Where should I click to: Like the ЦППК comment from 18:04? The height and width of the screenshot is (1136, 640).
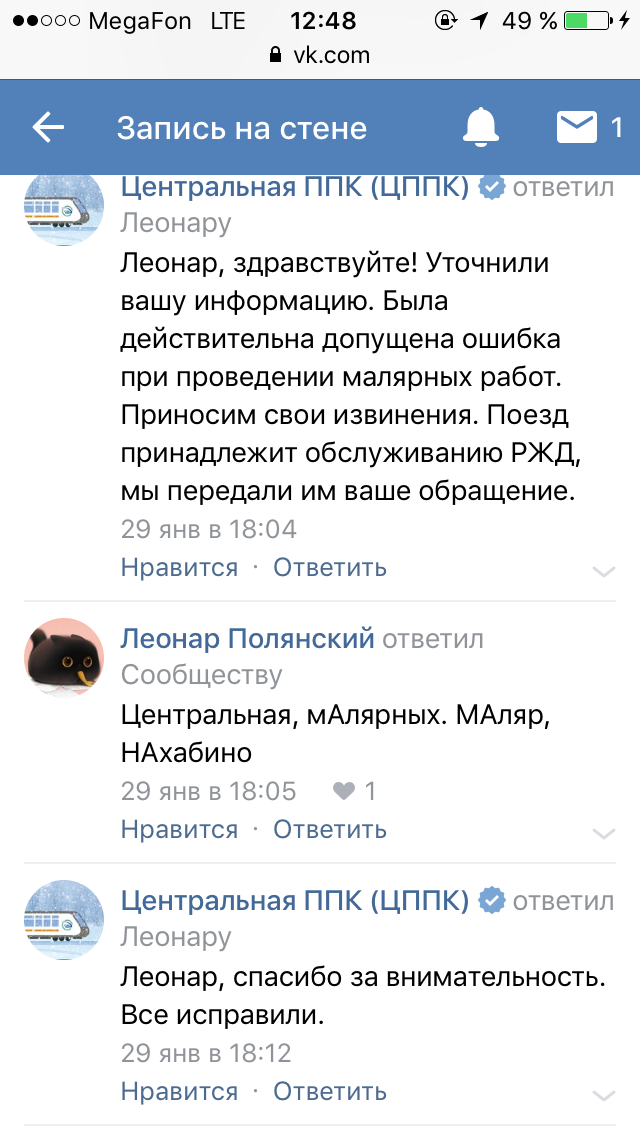179,568
